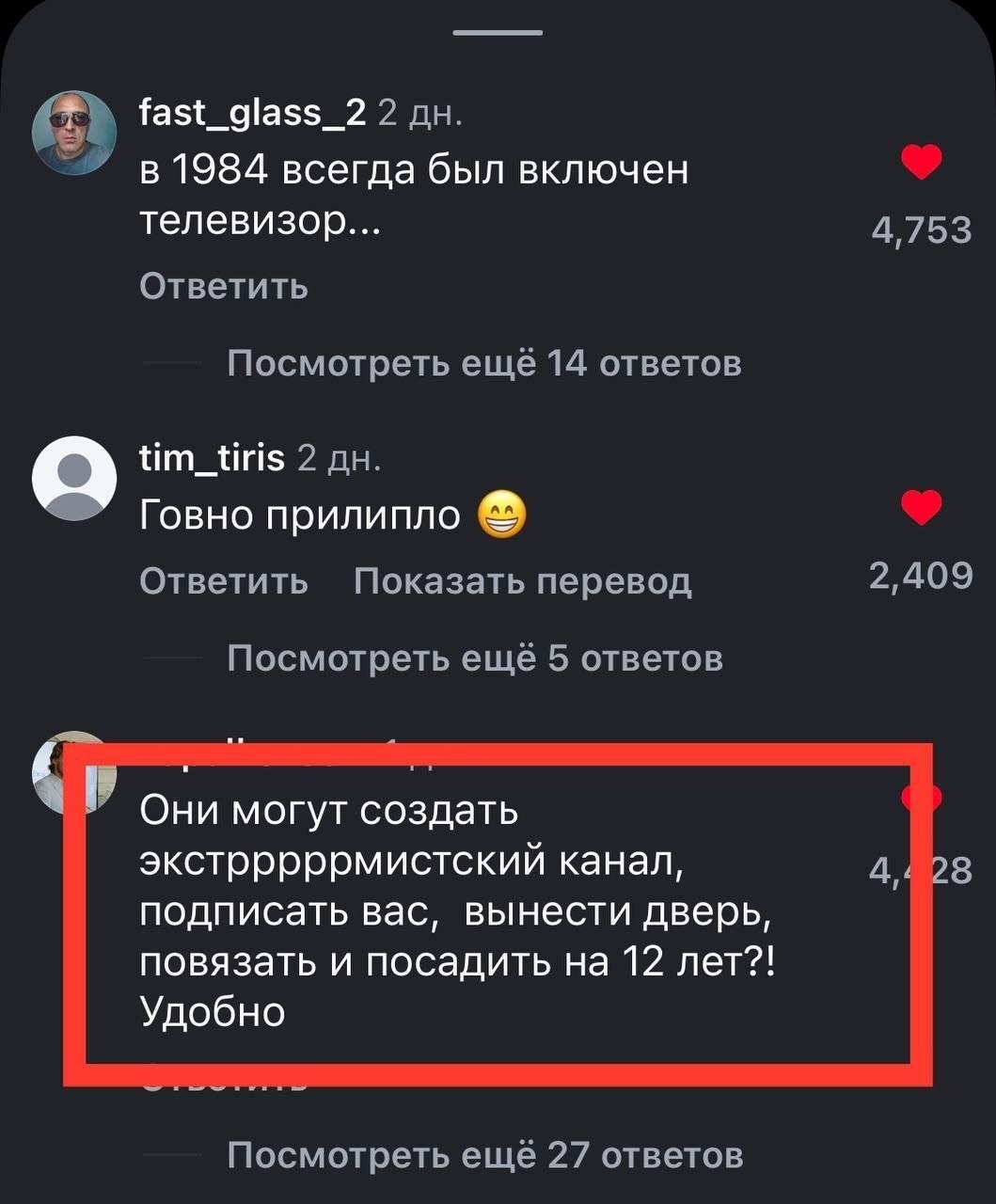
Task: Reply to tim_tiris's comment
Action: pyautogui.click(x=224, y=581)
